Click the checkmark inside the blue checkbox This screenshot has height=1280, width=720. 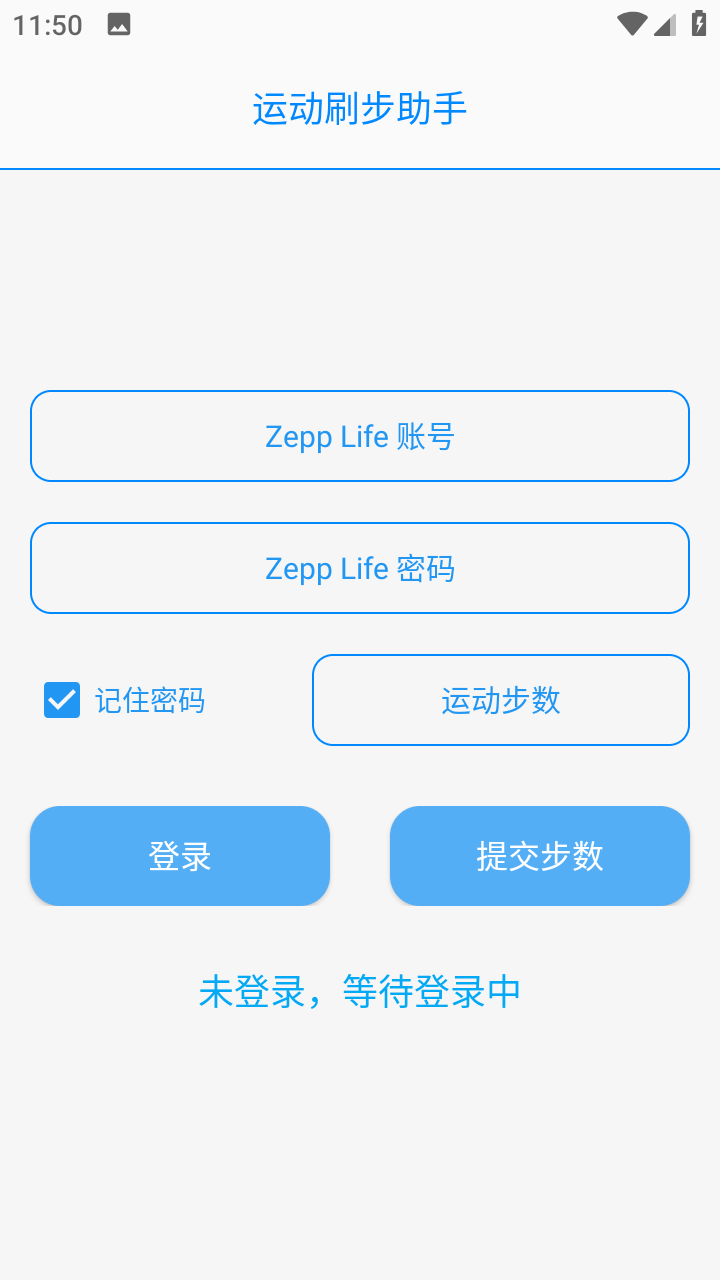[x=62, y=700]
